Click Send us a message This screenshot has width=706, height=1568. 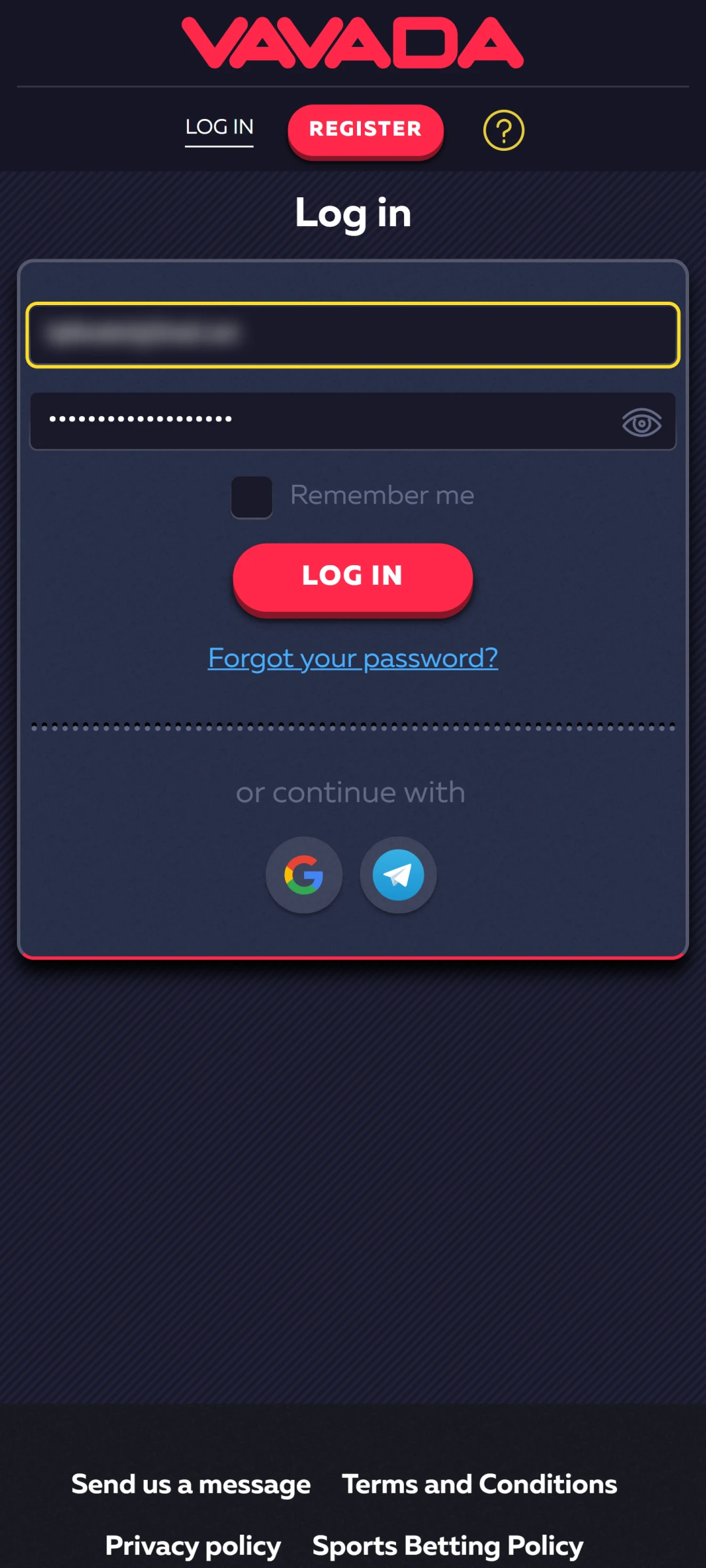190,1484
